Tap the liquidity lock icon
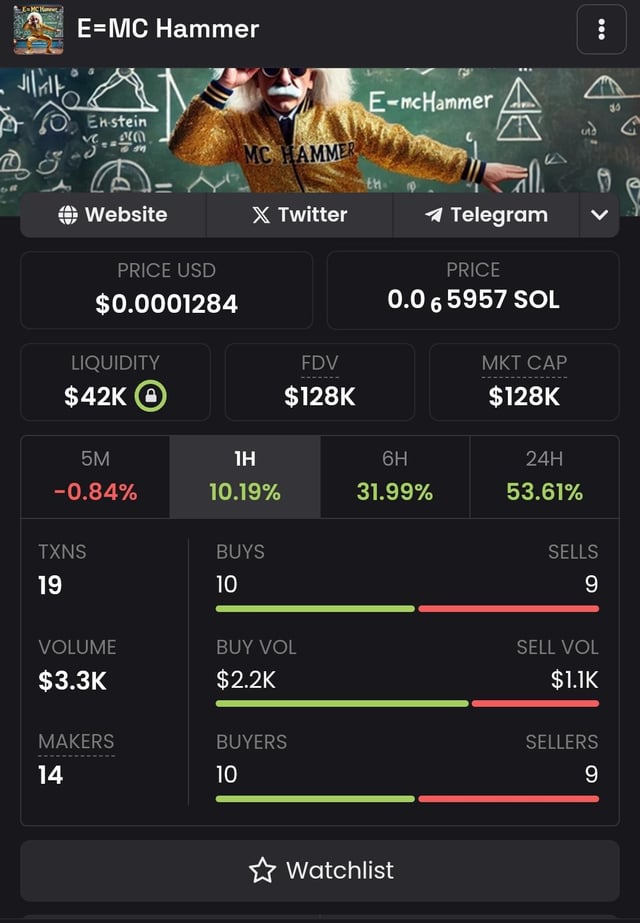640x923 pixels. click(150, 397)
